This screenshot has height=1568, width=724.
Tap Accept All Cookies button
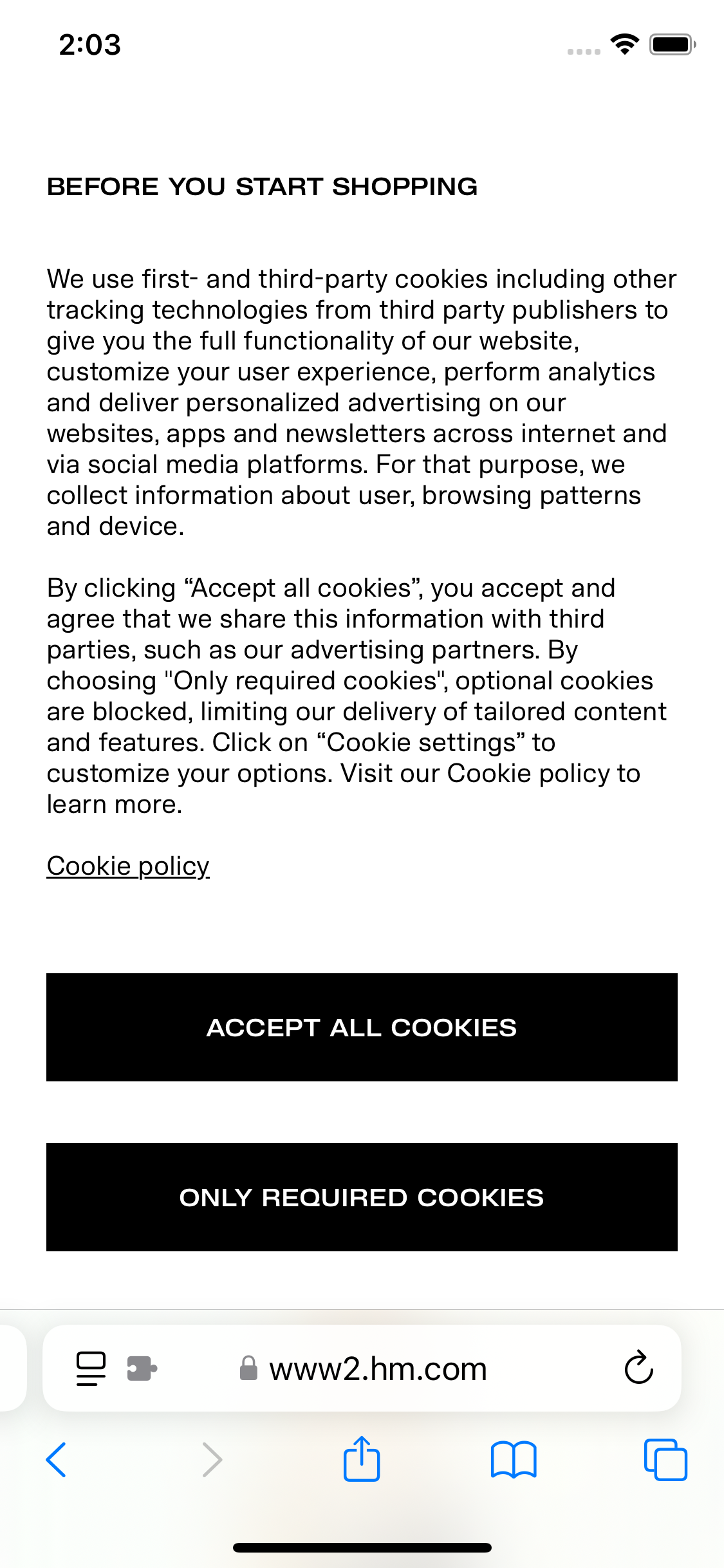click(x=362, y=1027)
